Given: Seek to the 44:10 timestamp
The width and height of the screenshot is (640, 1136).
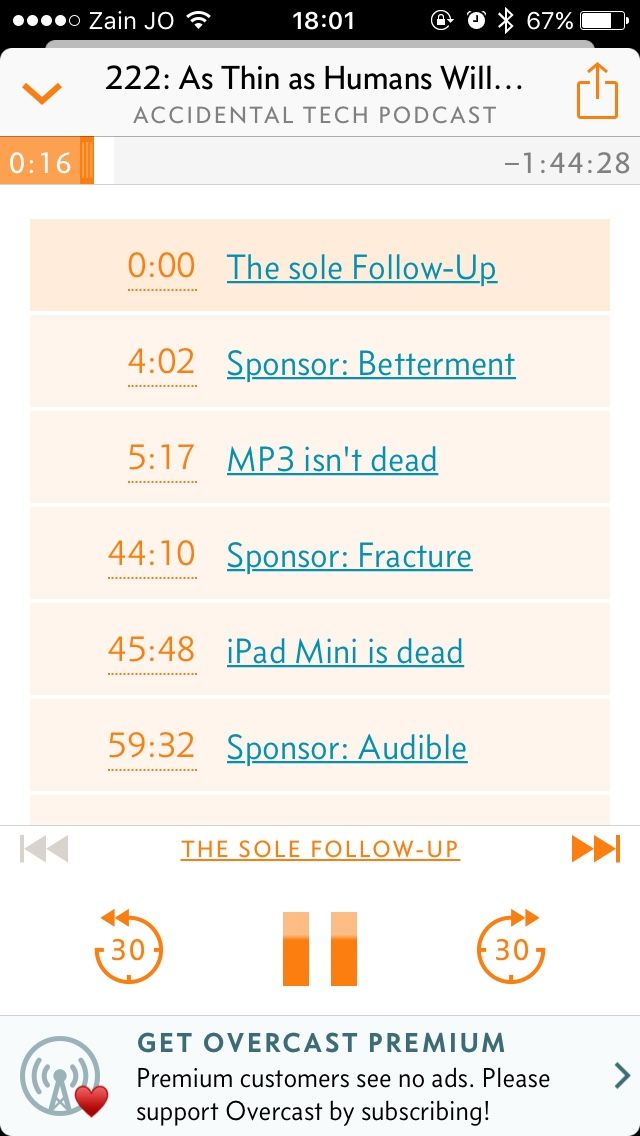Looking at the screenshot, I should click(151, 555).
